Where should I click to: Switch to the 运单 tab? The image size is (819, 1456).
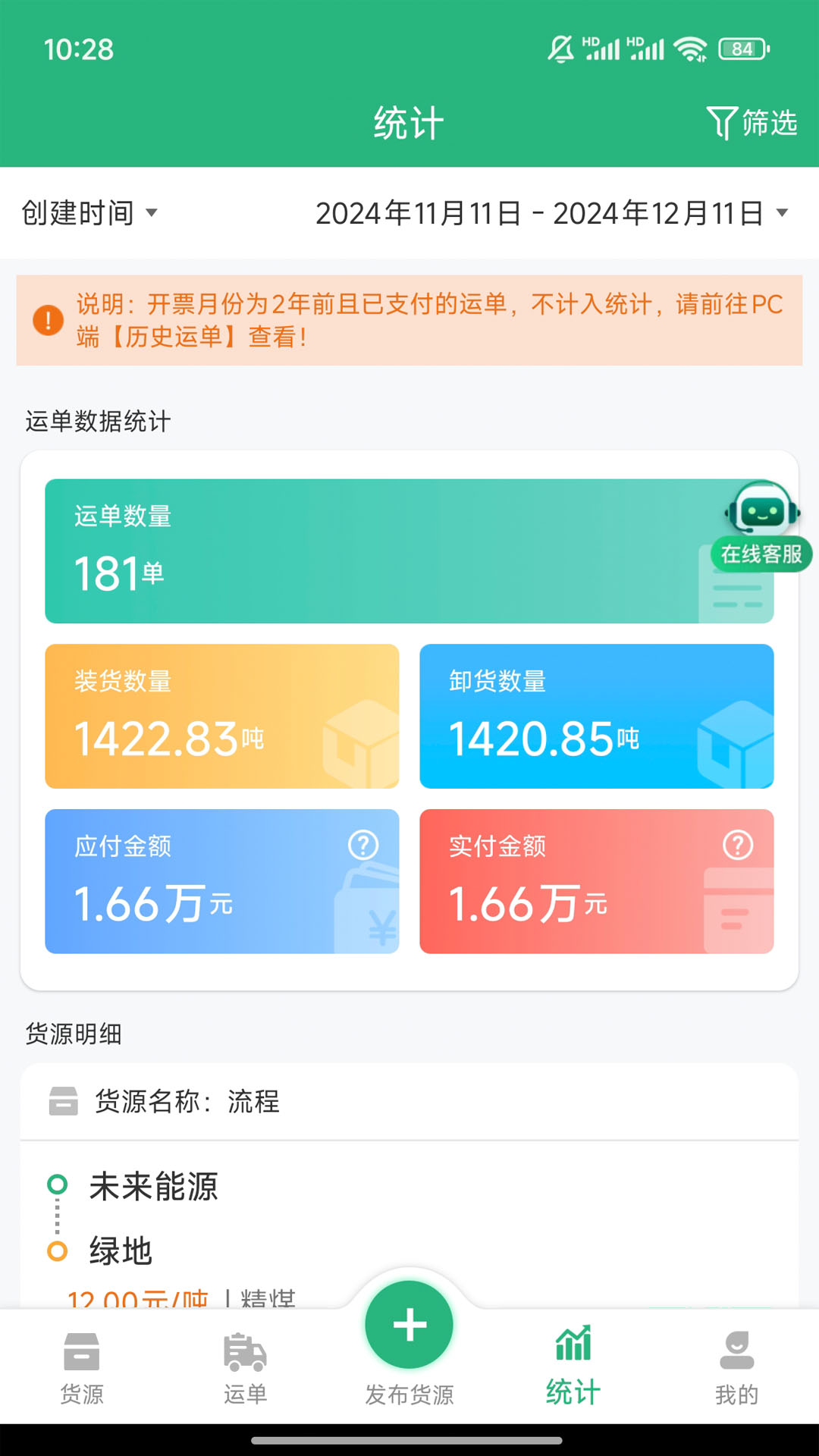pos(245,1365)
